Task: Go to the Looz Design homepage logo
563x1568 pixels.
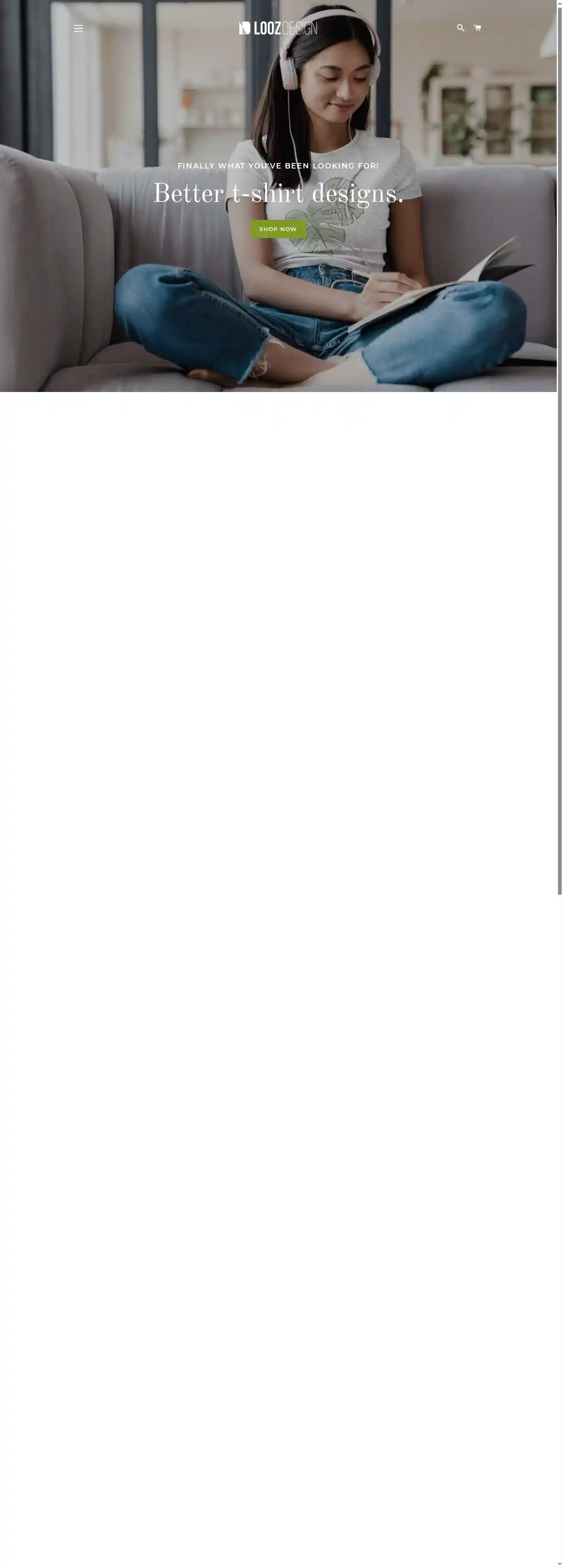Action: point(278,28)
